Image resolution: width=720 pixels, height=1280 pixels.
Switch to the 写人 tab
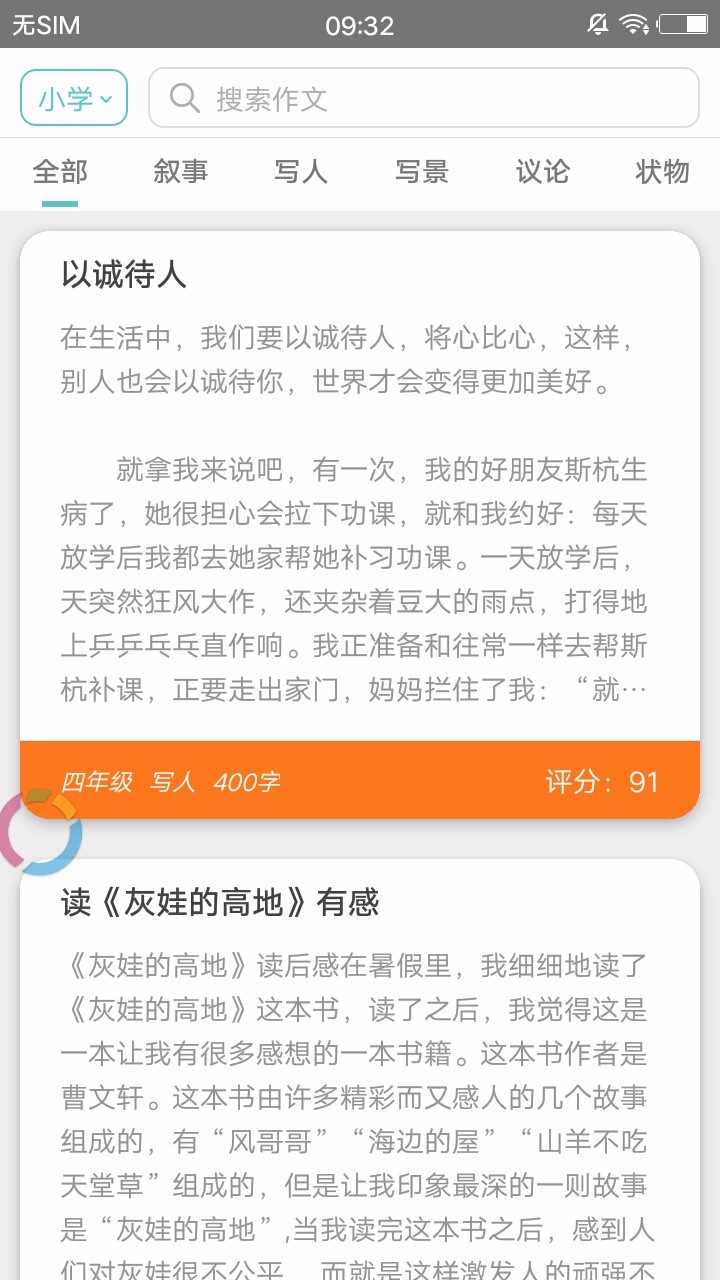pos(301,172)
